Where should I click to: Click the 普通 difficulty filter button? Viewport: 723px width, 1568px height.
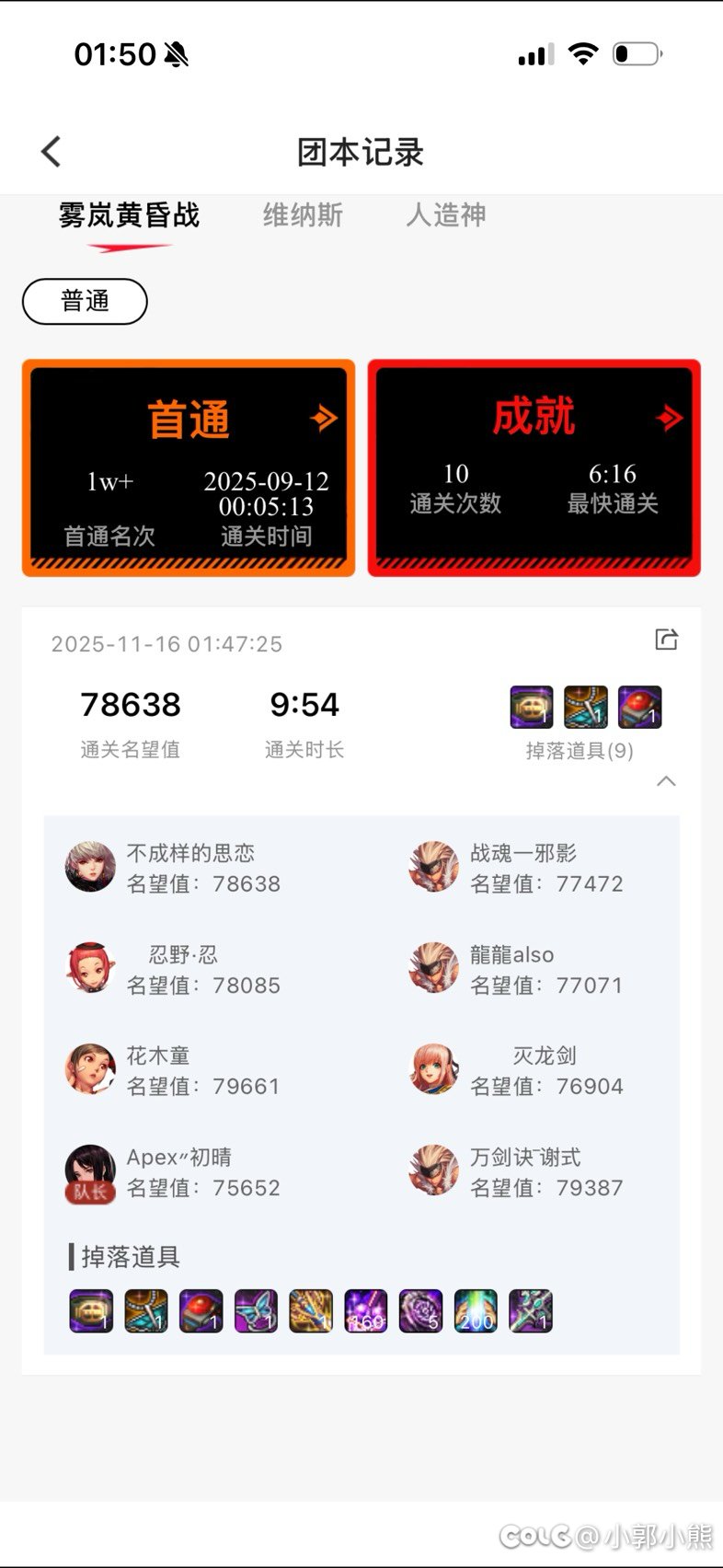[x=85, y=301]
